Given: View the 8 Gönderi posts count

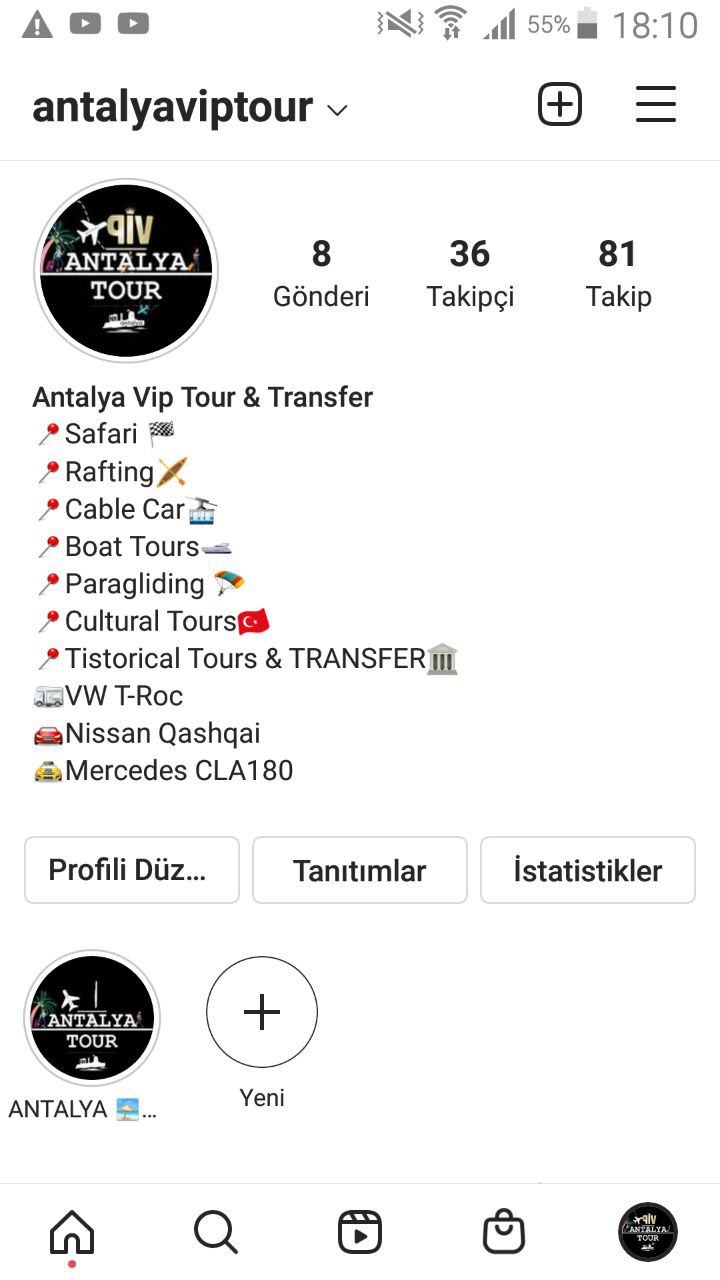Looking at the screenshot, I should [x=321, y=273].
